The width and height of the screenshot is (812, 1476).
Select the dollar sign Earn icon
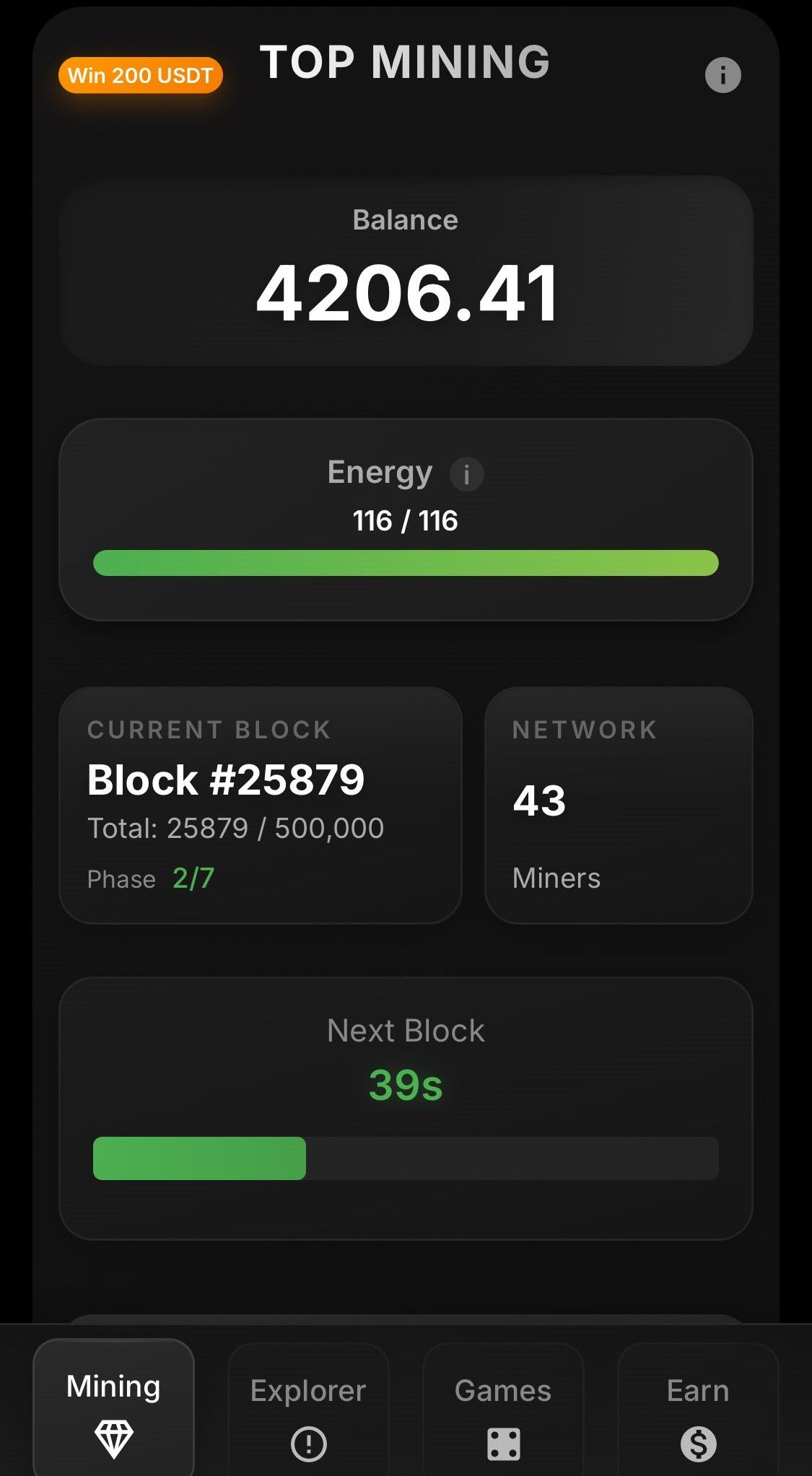click(697, 1444)
